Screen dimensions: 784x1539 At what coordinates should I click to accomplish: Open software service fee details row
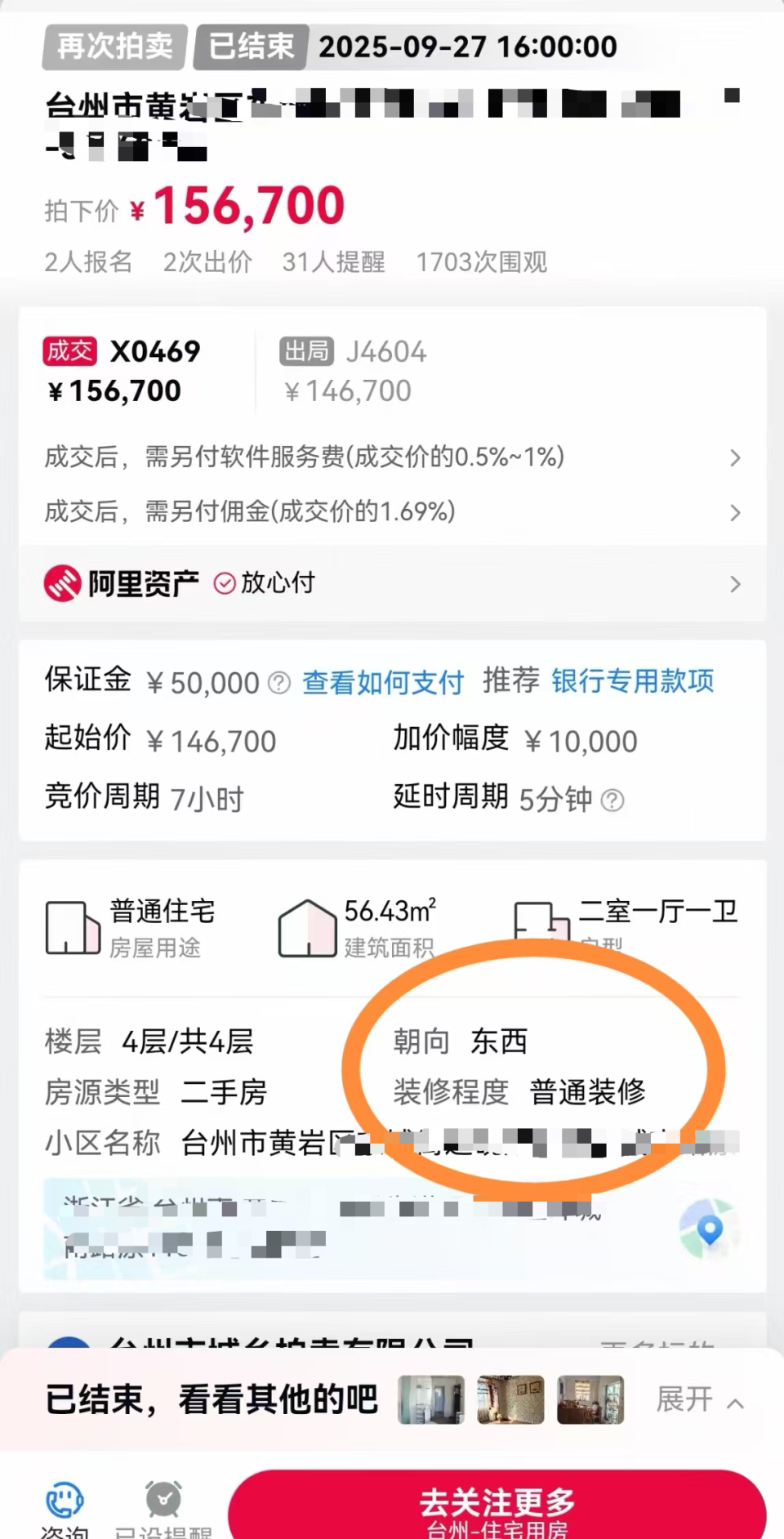point(392,457)
